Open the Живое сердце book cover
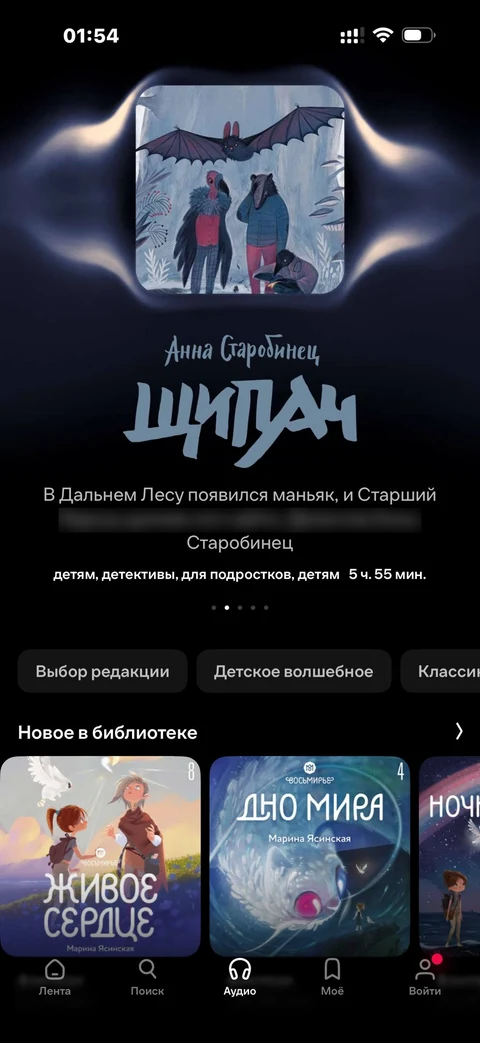480x1043 pixels. click(x=100, y=856)
